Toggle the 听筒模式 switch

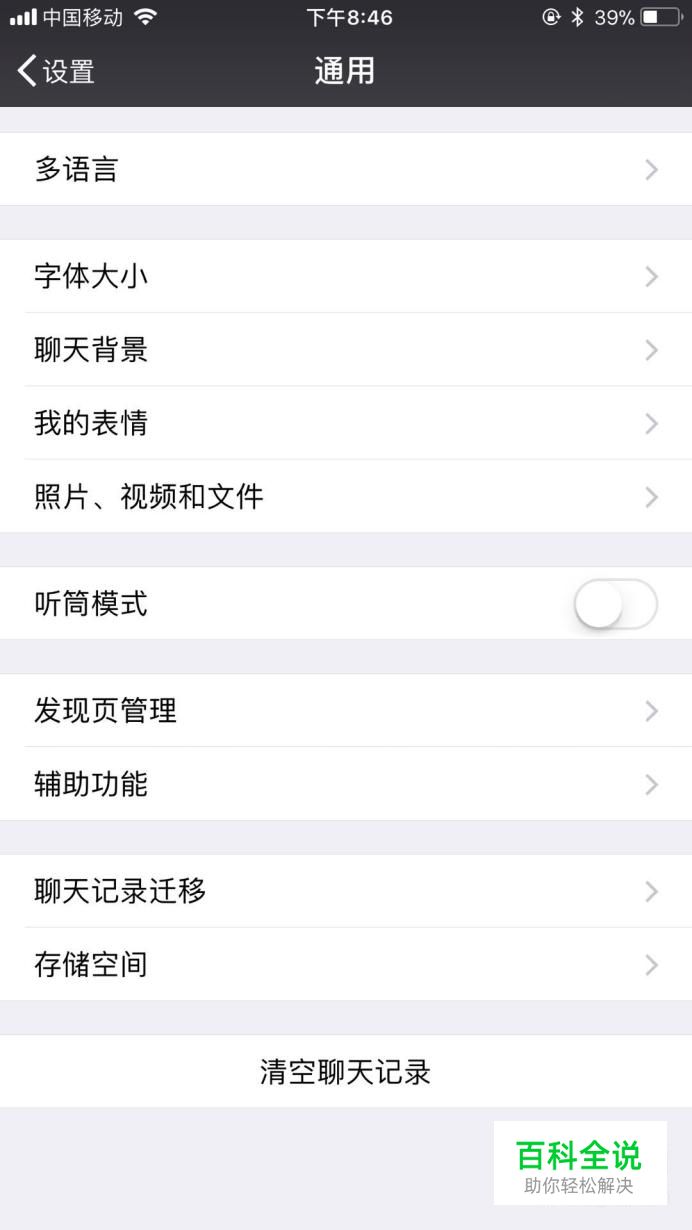coord(615,604)
